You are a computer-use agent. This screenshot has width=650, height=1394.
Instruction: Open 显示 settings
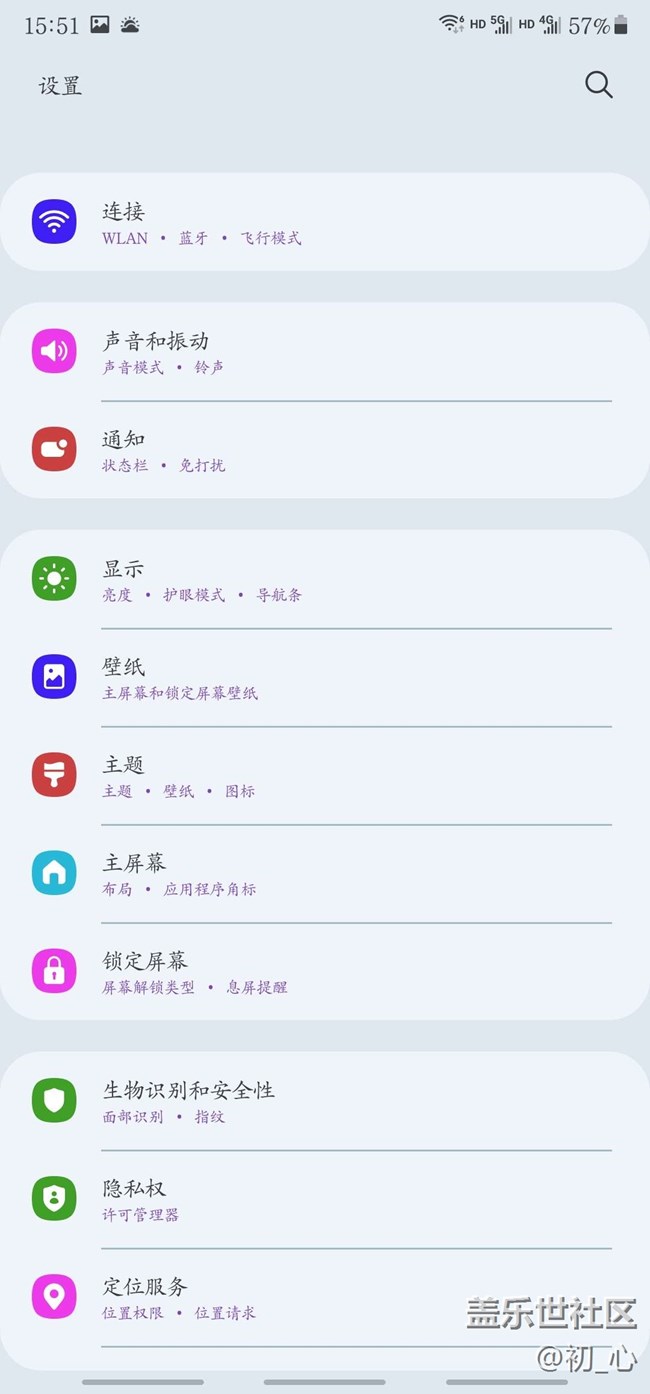point(324,580)
